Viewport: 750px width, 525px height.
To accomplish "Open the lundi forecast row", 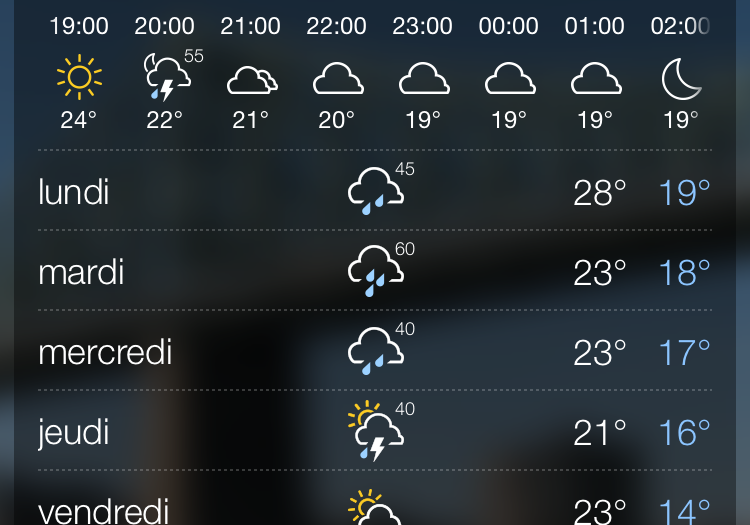I will [x=374, y=191].
